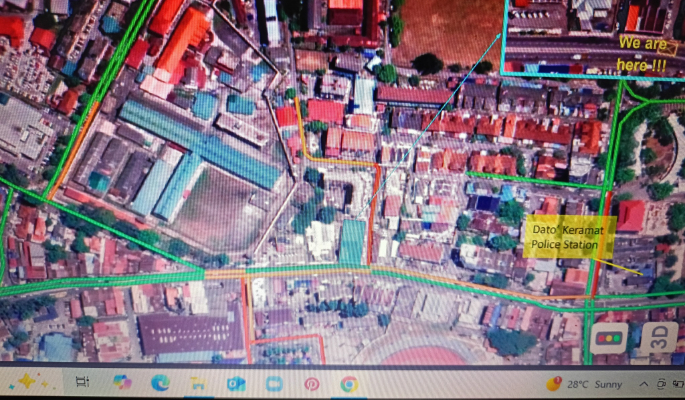The image size is (685, 400).
Task: Open Task View on the taskbar
Action: [83, 382]
